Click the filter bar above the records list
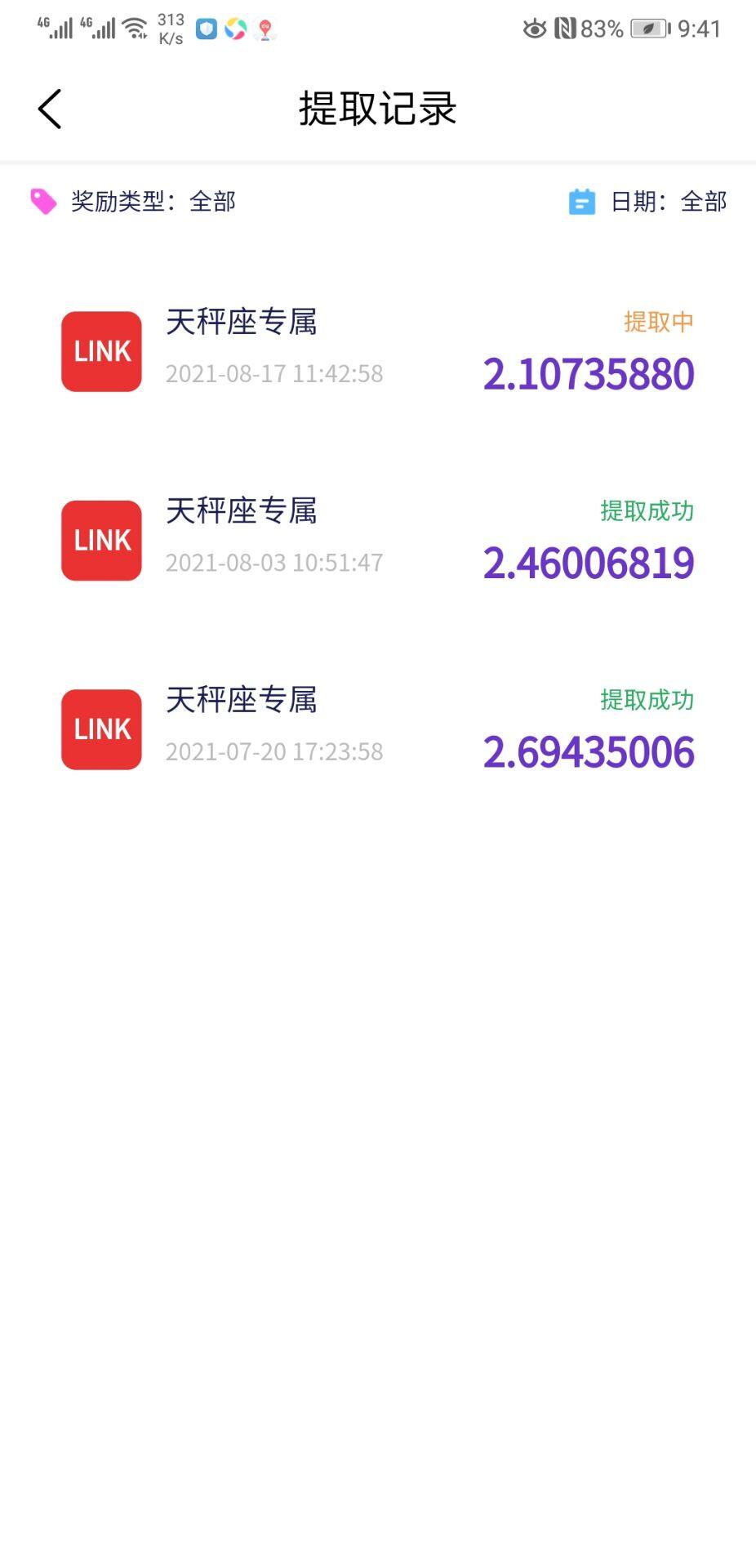Screen dimensions: 756x1568 [378, 201]
